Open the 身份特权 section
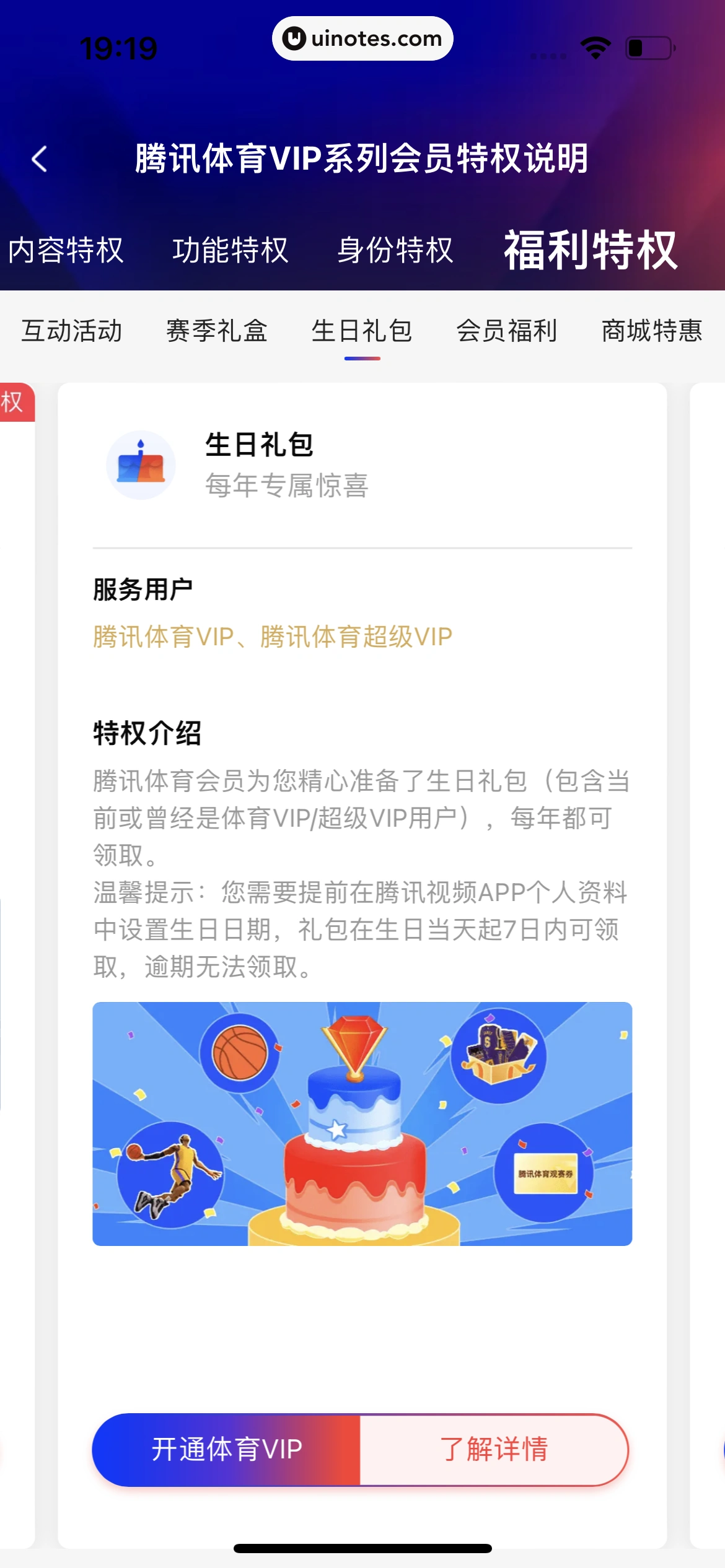The image size is (725, 1568). pyautogui.click(x=395, y=249)
